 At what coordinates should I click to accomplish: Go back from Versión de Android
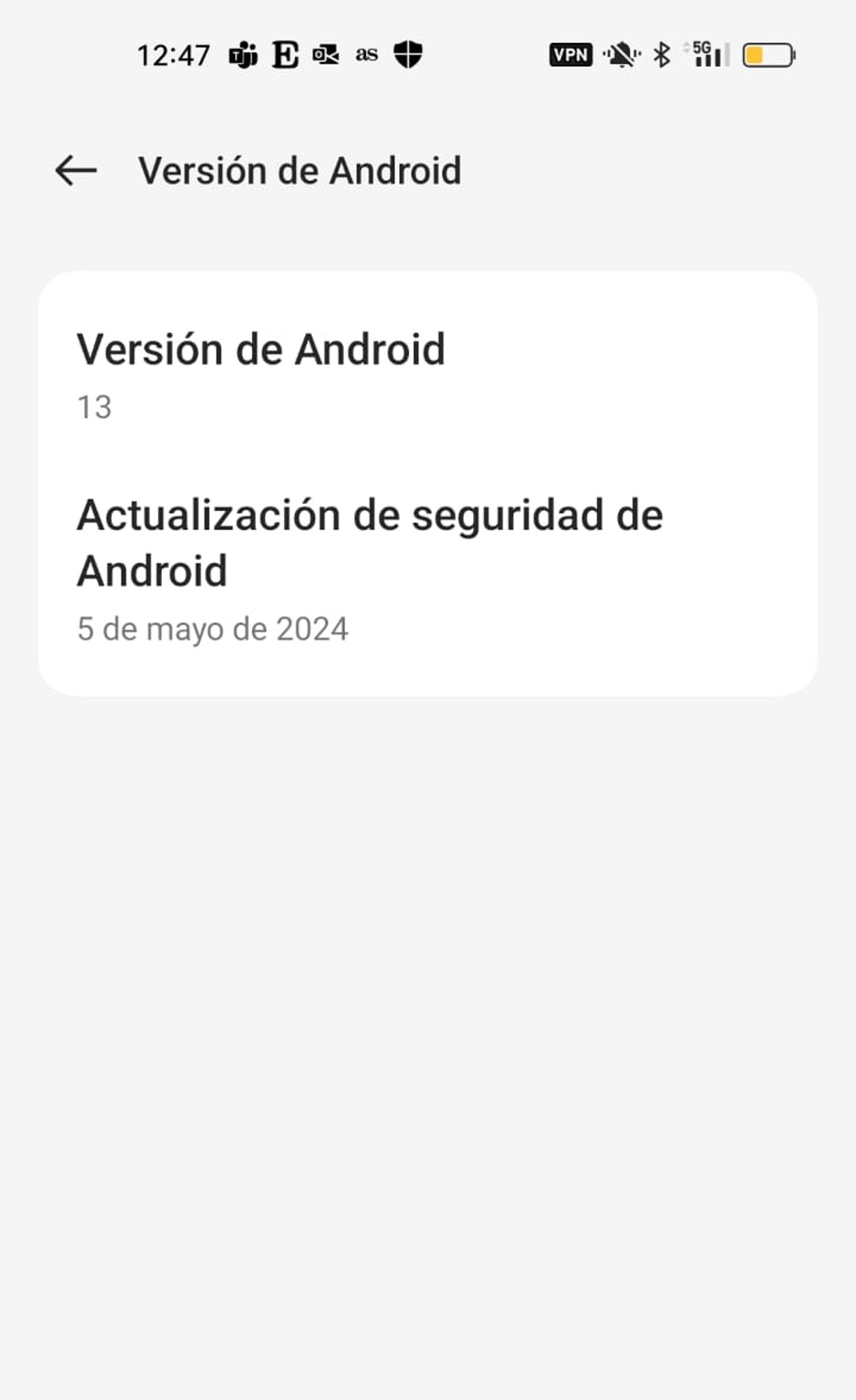(75, 170)
